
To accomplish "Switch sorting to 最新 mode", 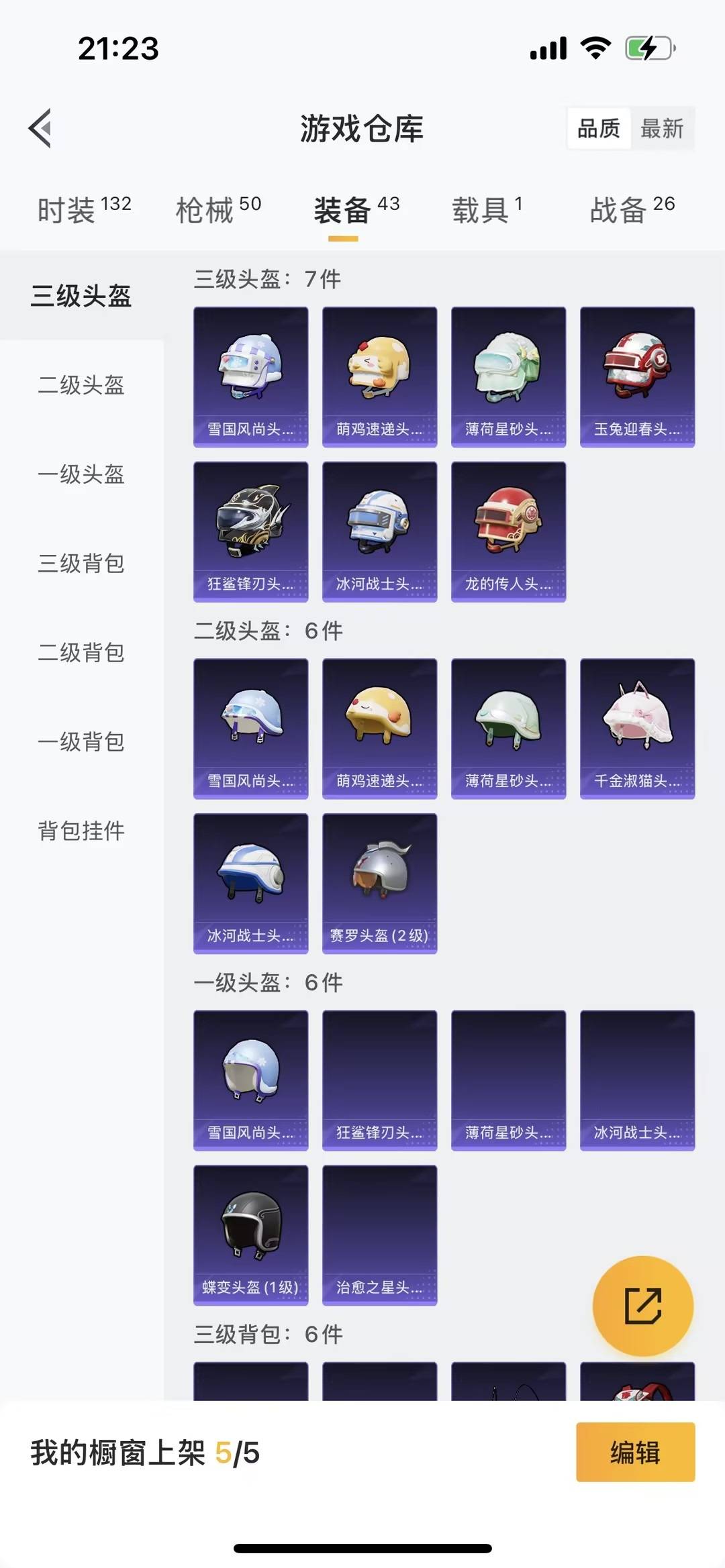I will [x=663, y=129].
